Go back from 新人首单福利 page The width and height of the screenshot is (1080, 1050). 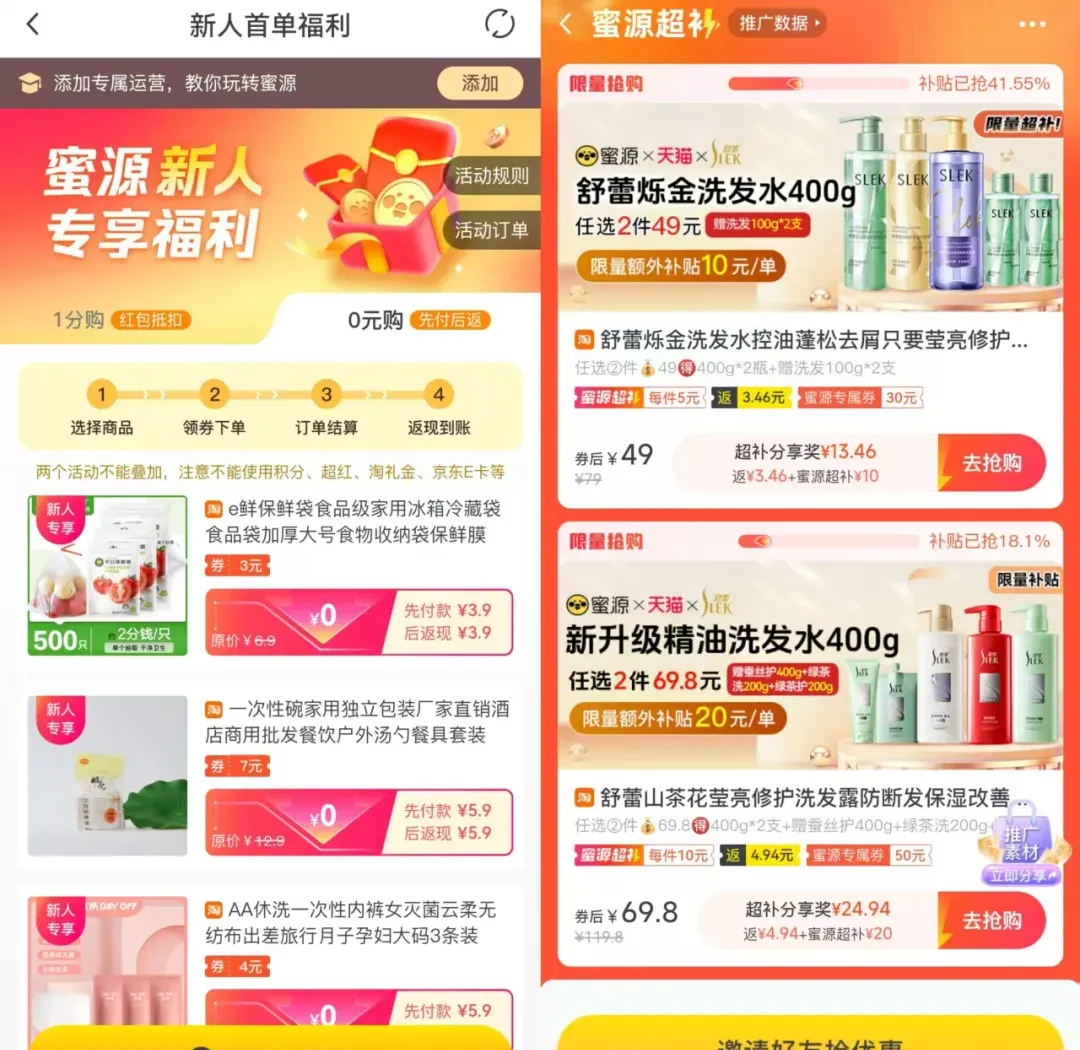coord(33,25)
